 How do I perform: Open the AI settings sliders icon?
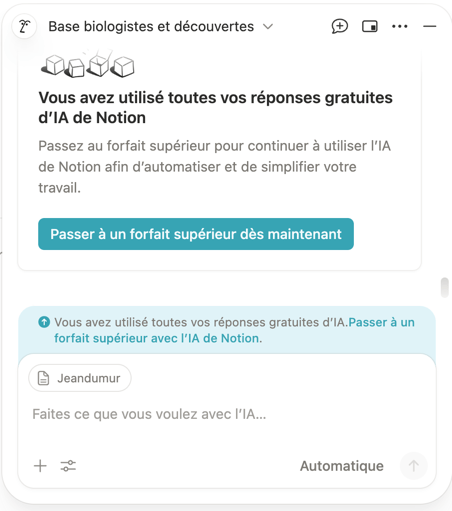(x=68, y=466)
